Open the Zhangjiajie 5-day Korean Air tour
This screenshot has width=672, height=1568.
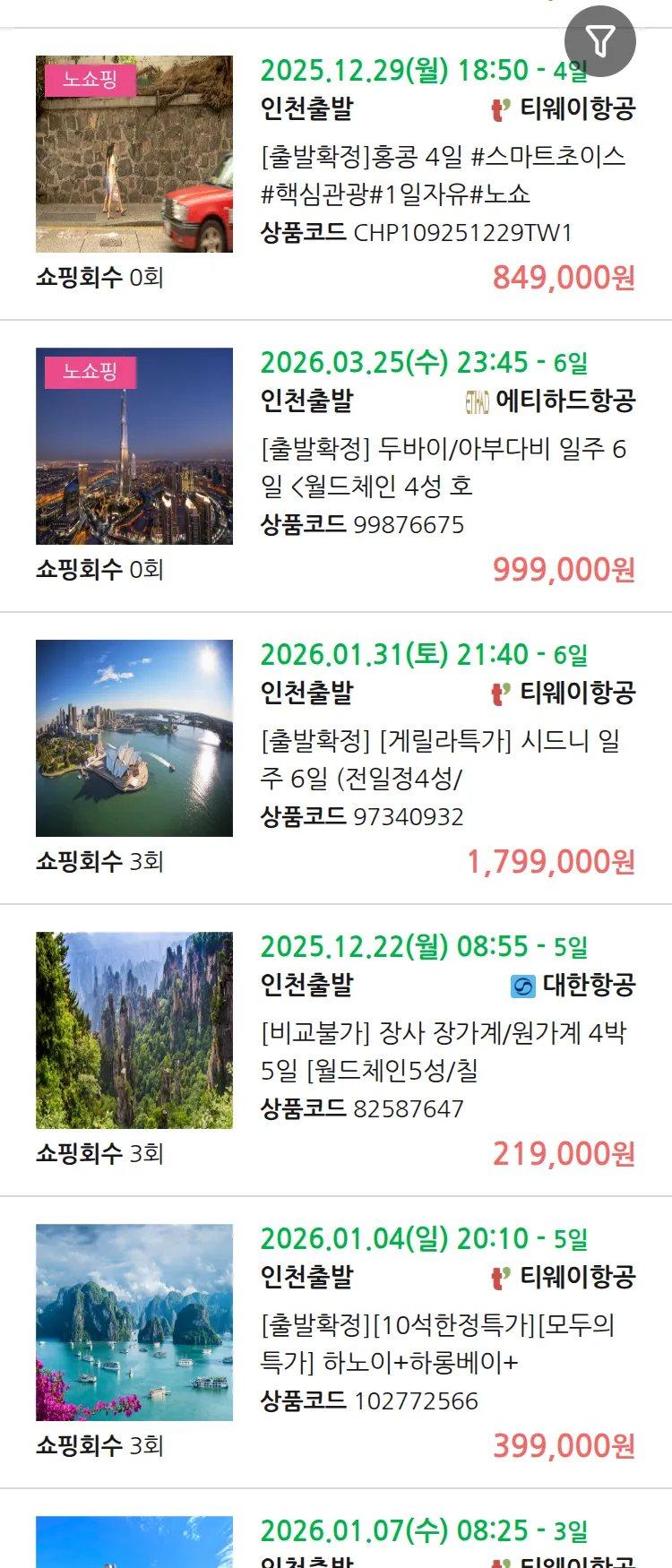443,1051
